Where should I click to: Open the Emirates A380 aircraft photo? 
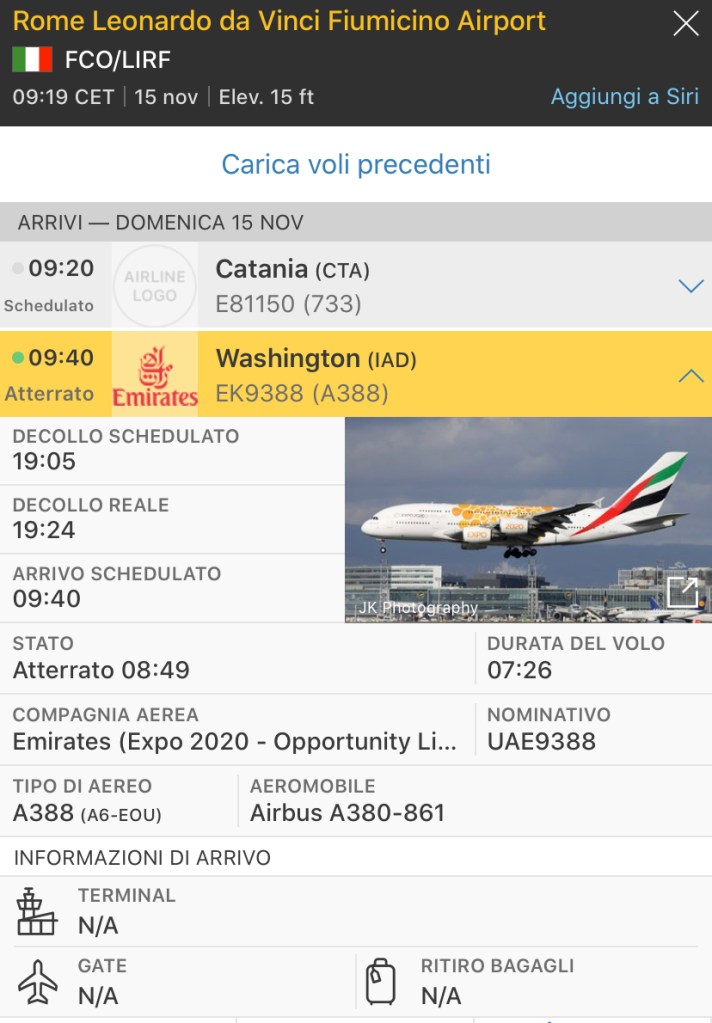click(528, 520)
